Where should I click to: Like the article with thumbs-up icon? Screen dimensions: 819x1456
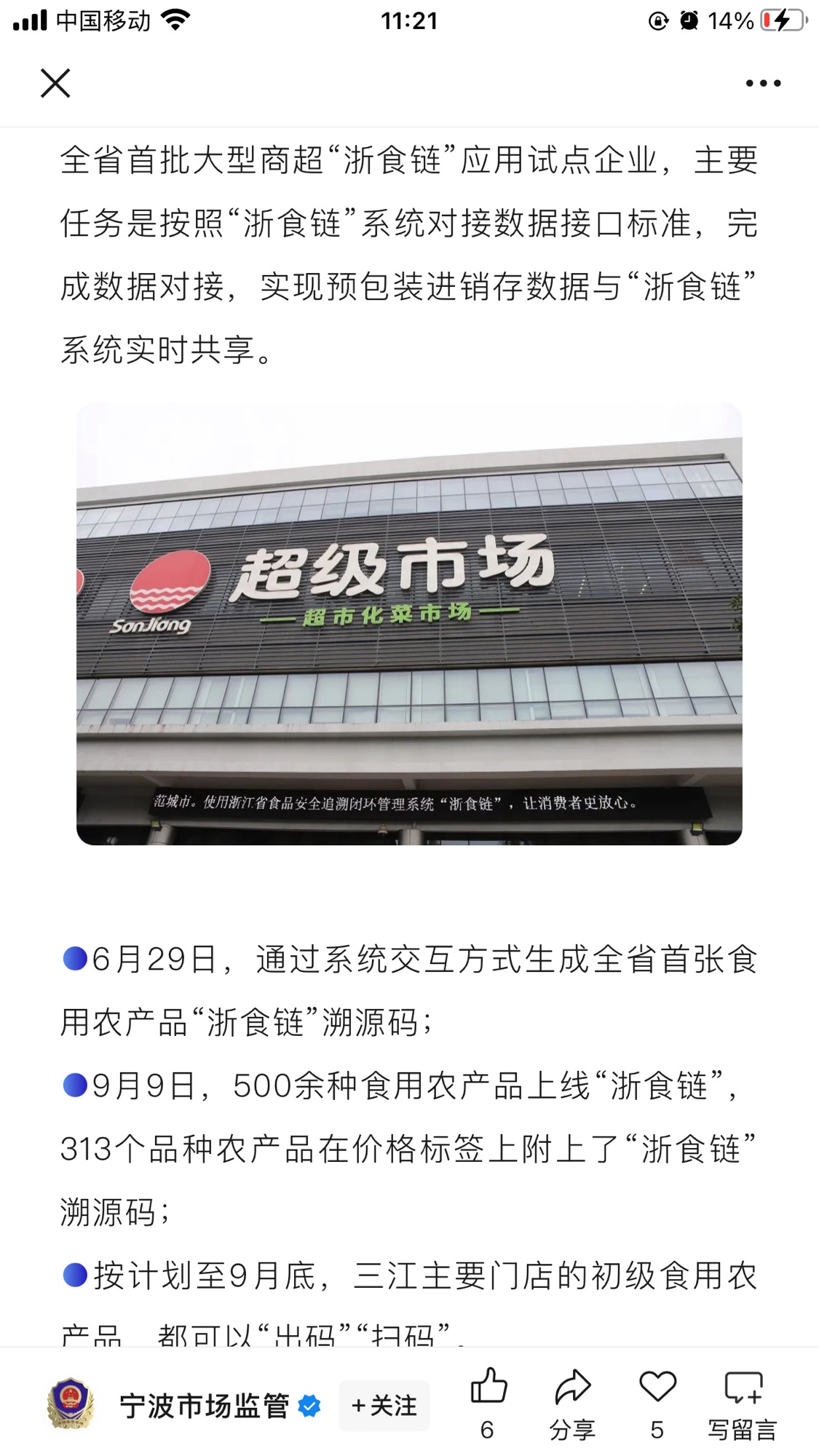(488, 1404)
